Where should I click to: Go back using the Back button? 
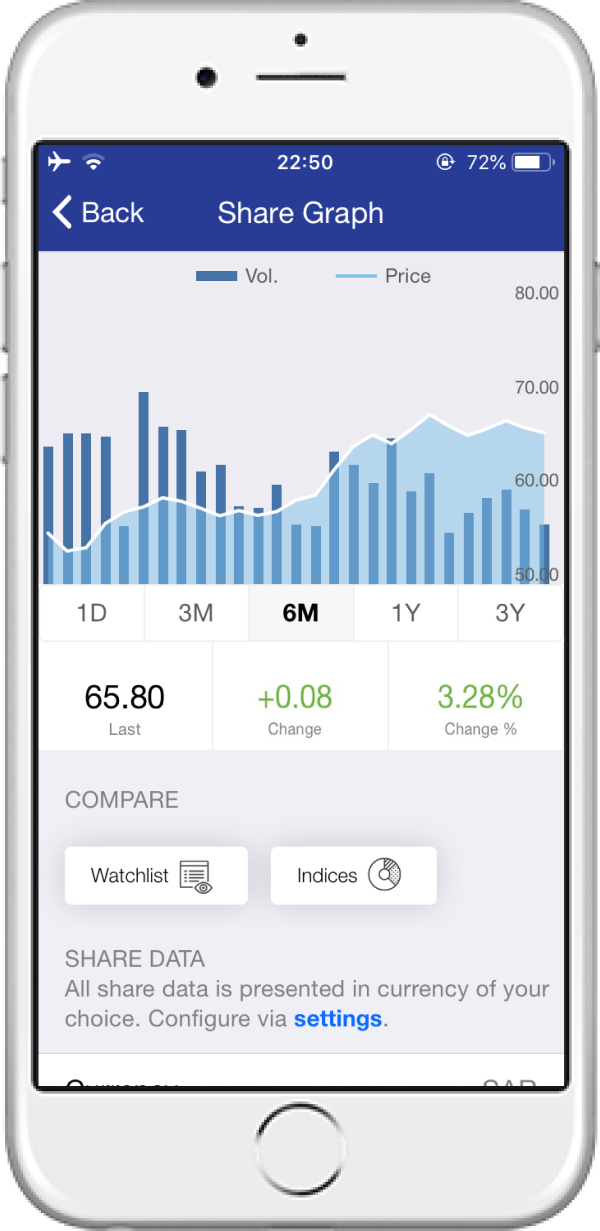(x=97, y=213)
